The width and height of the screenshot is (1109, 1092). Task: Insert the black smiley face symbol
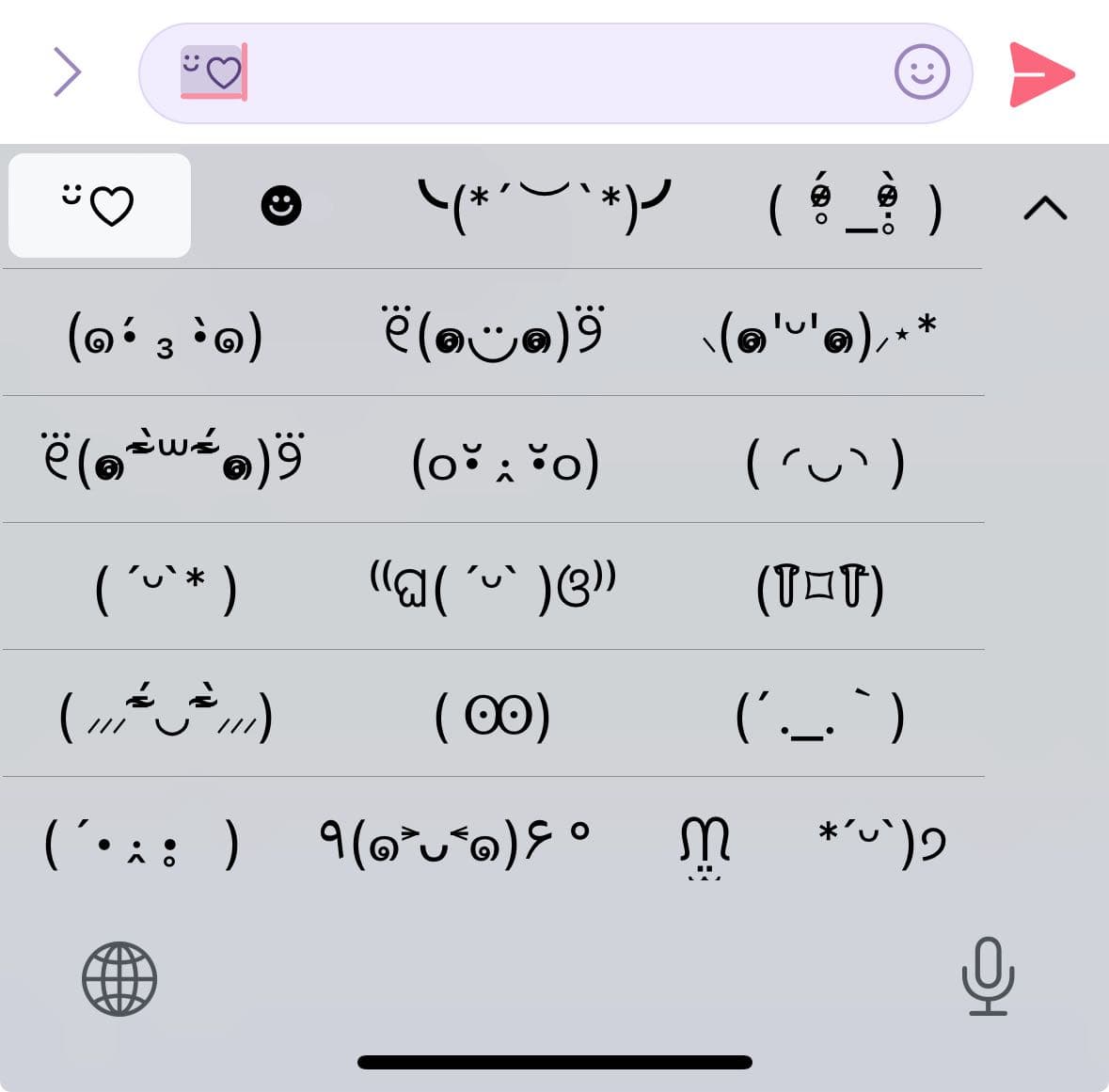[281, 206]
